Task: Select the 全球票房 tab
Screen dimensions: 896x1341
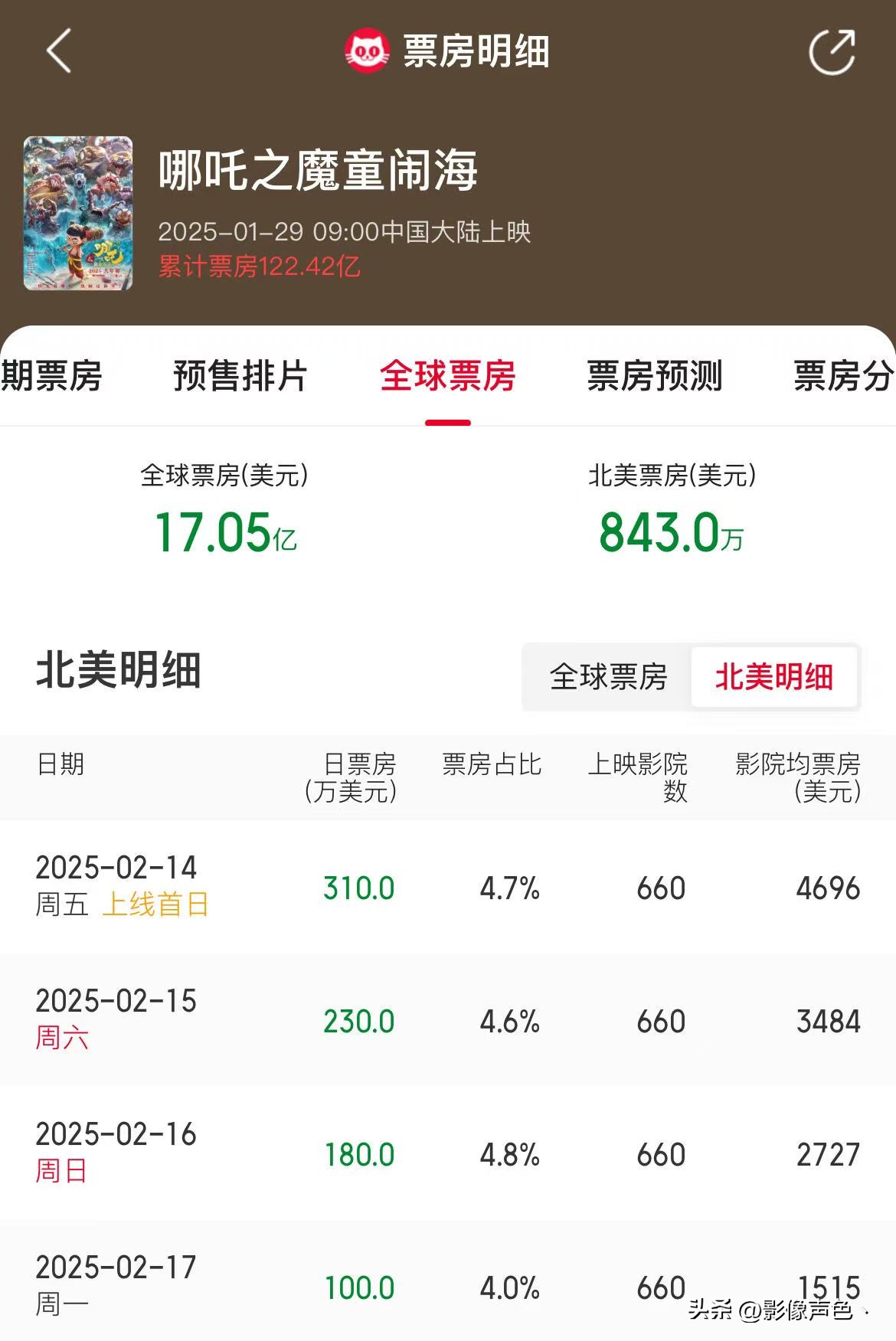Action: (448, 376)
